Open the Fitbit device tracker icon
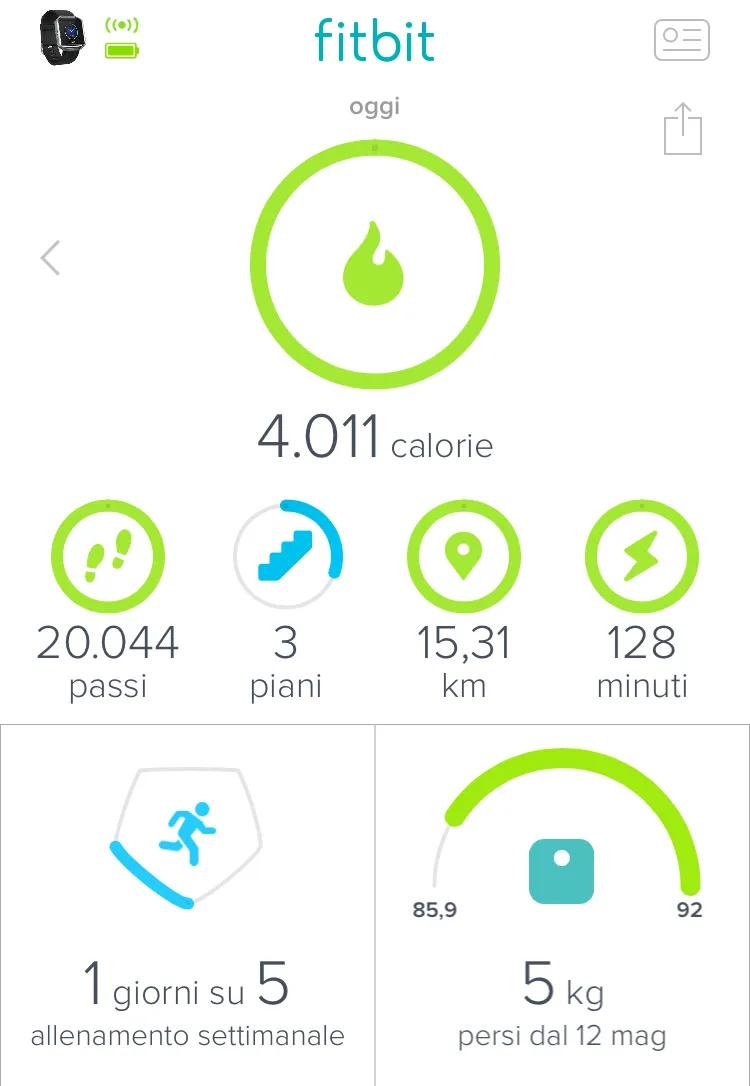Screen dimensions: 750x1086 64,37
